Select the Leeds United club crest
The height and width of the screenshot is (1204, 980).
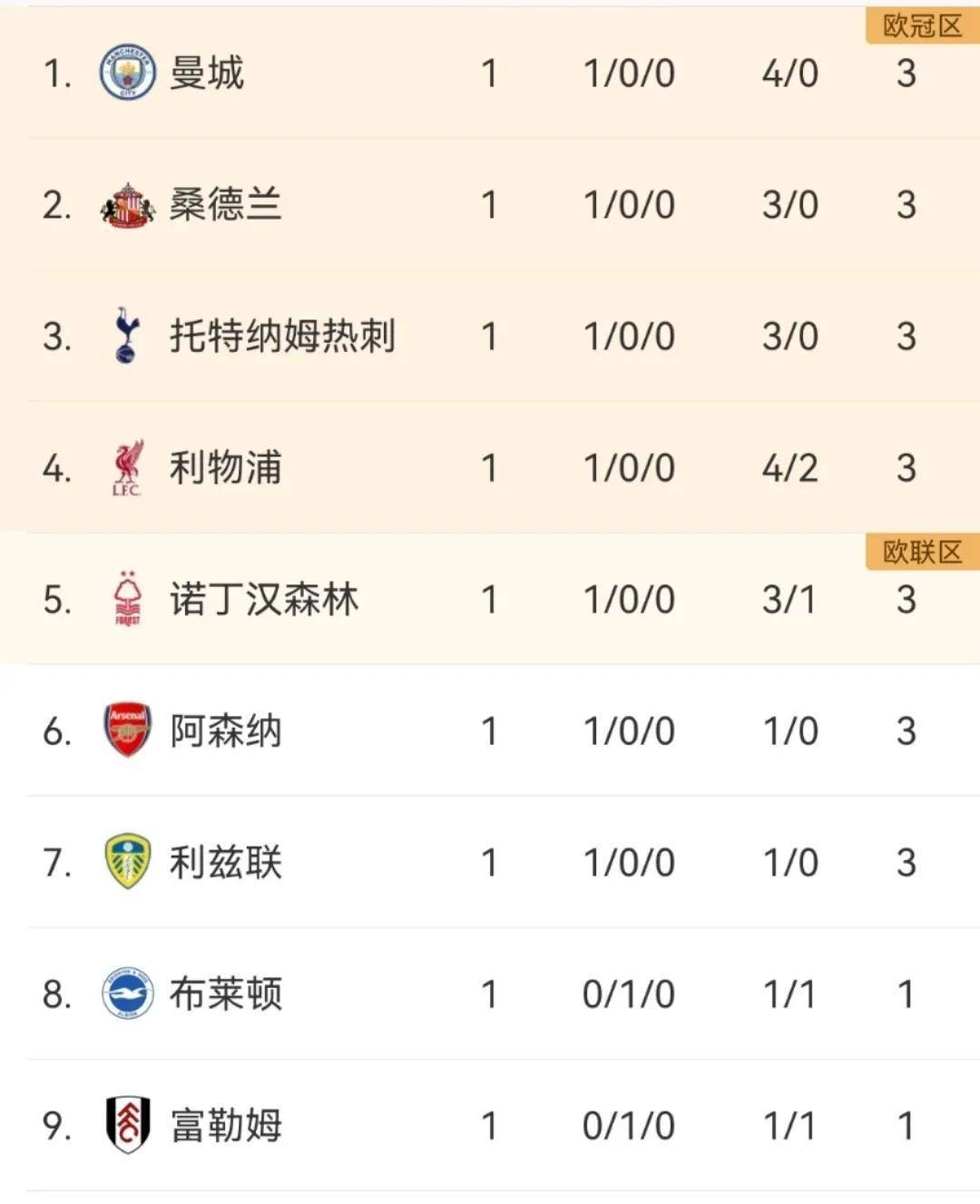tap(128, 861)
